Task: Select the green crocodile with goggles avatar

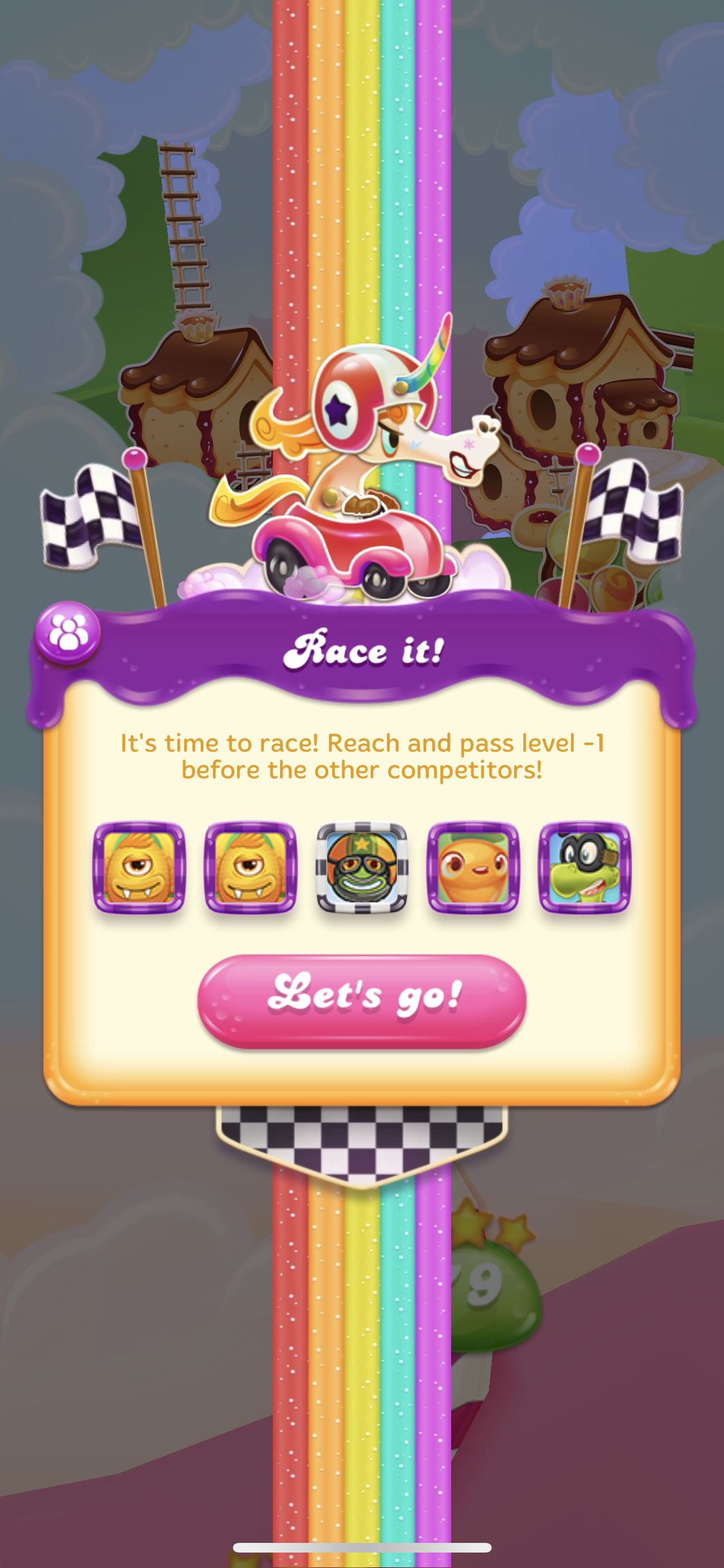Action: tap(584, 866)
